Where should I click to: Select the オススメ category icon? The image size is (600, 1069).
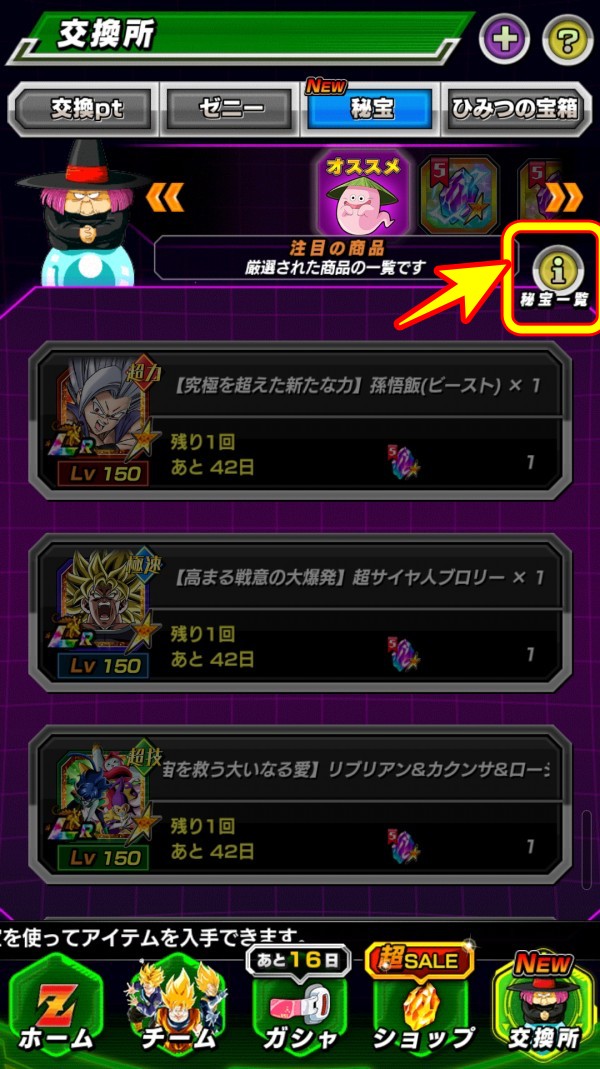click(x=361, y=194)
